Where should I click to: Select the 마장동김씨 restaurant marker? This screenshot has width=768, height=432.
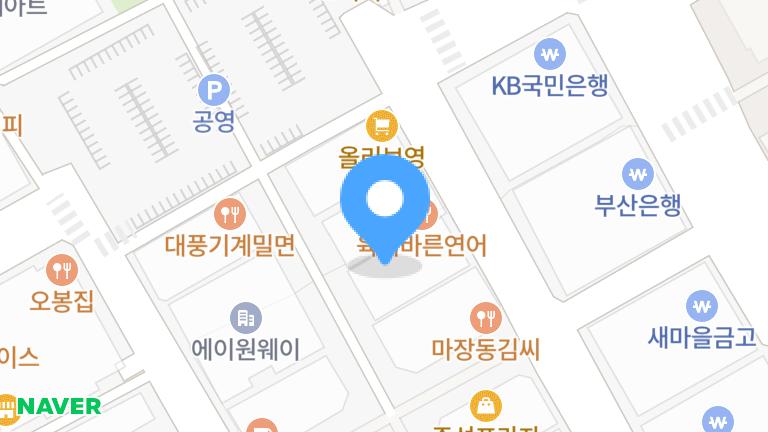point(485,318)
